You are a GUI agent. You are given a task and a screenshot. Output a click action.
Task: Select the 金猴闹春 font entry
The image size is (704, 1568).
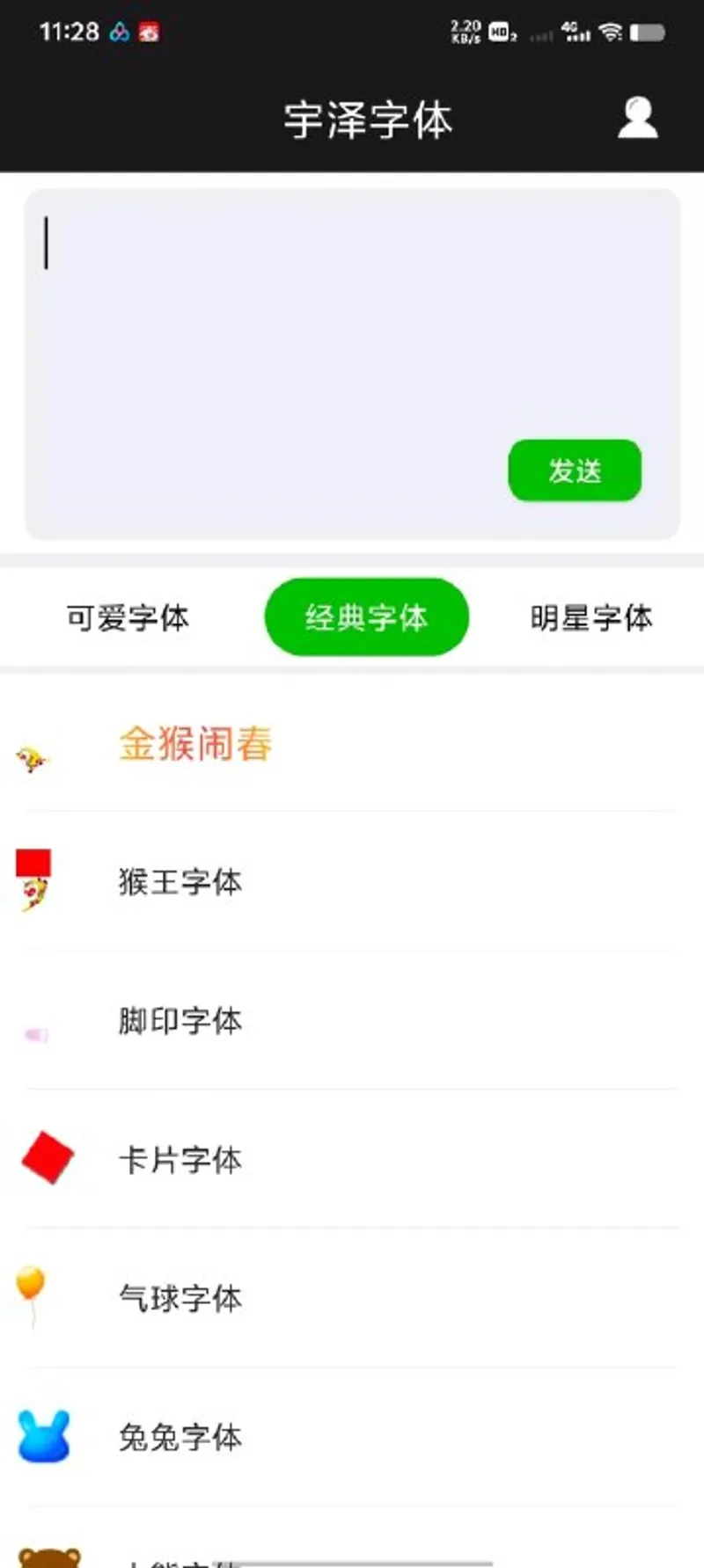click(195, 745)
